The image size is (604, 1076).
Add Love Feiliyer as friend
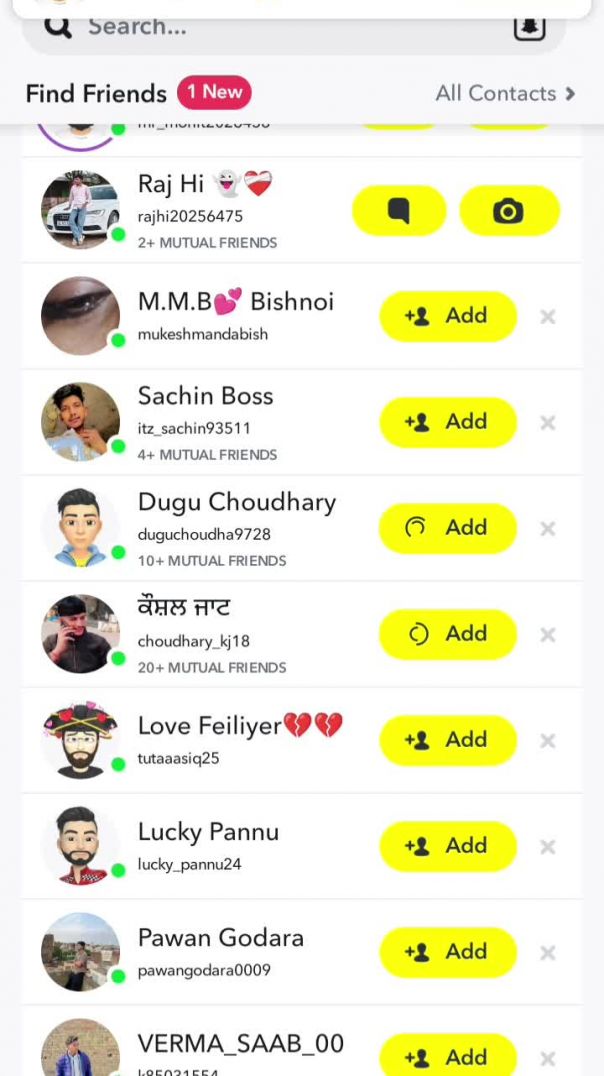pos(447,740)
